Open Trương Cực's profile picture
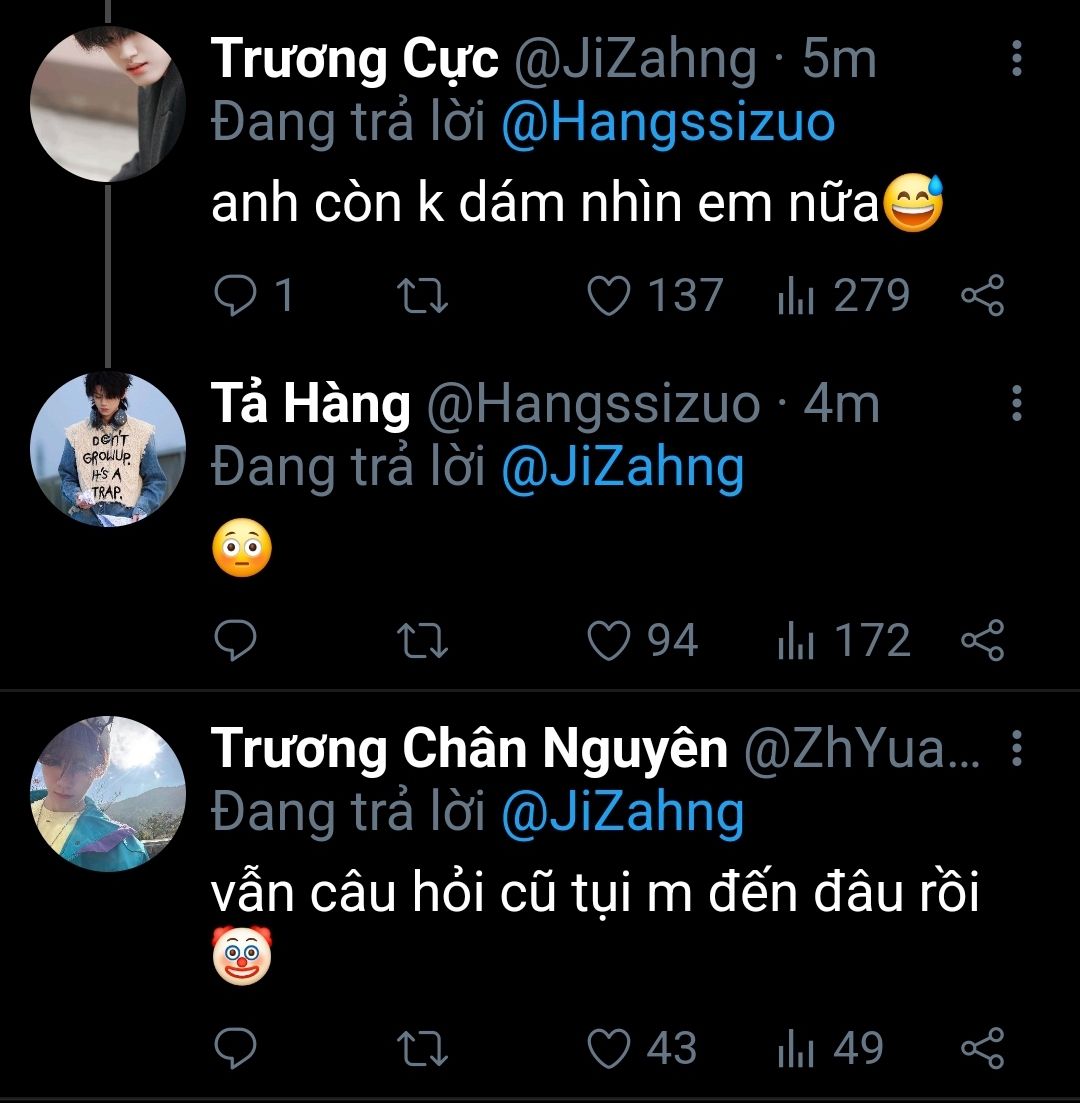The width and height of the screenshot is (1080, 1103). tap(107, 105)
